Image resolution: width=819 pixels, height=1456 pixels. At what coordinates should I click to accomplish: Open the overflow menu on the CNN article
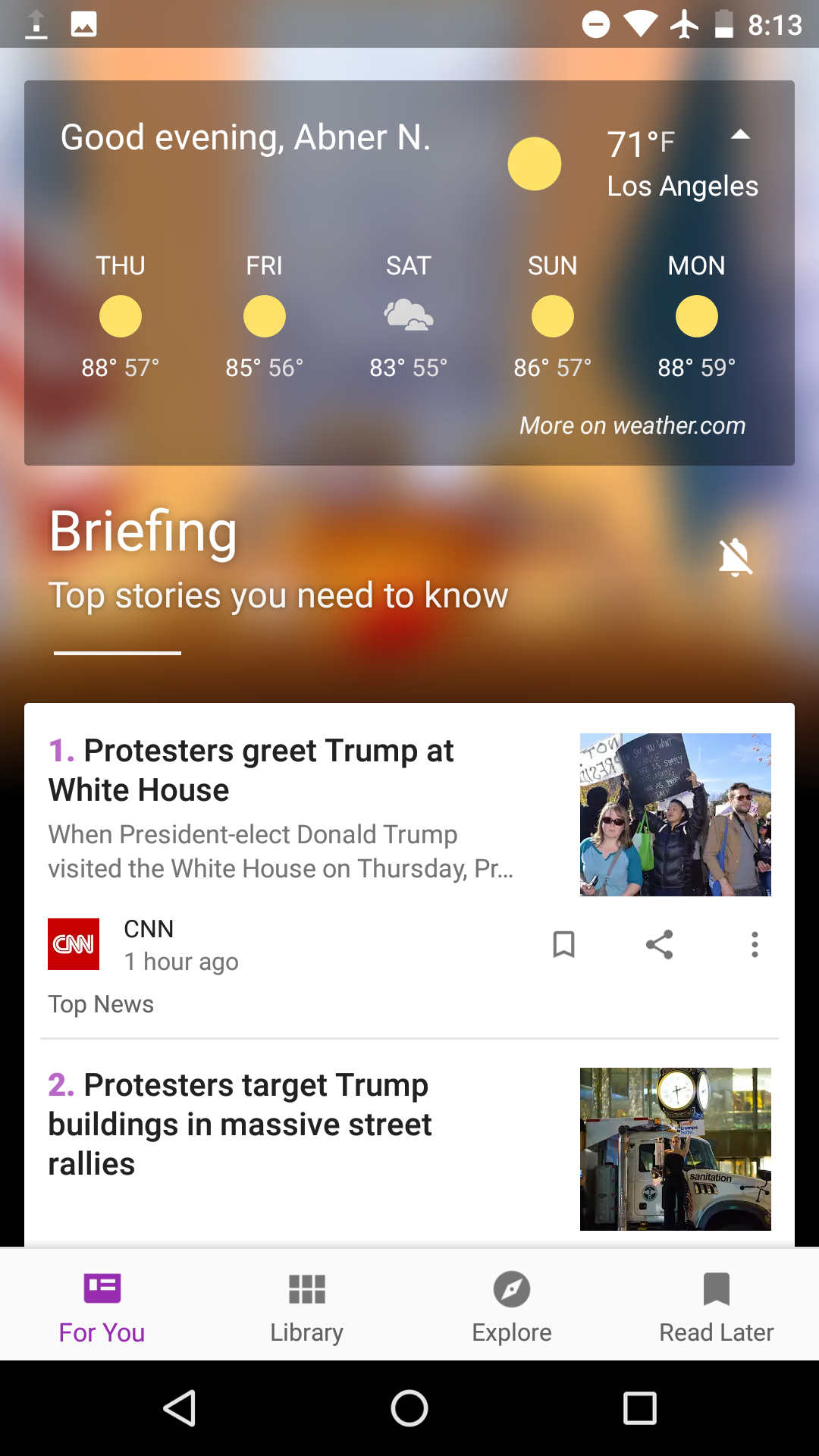(755, 944)
